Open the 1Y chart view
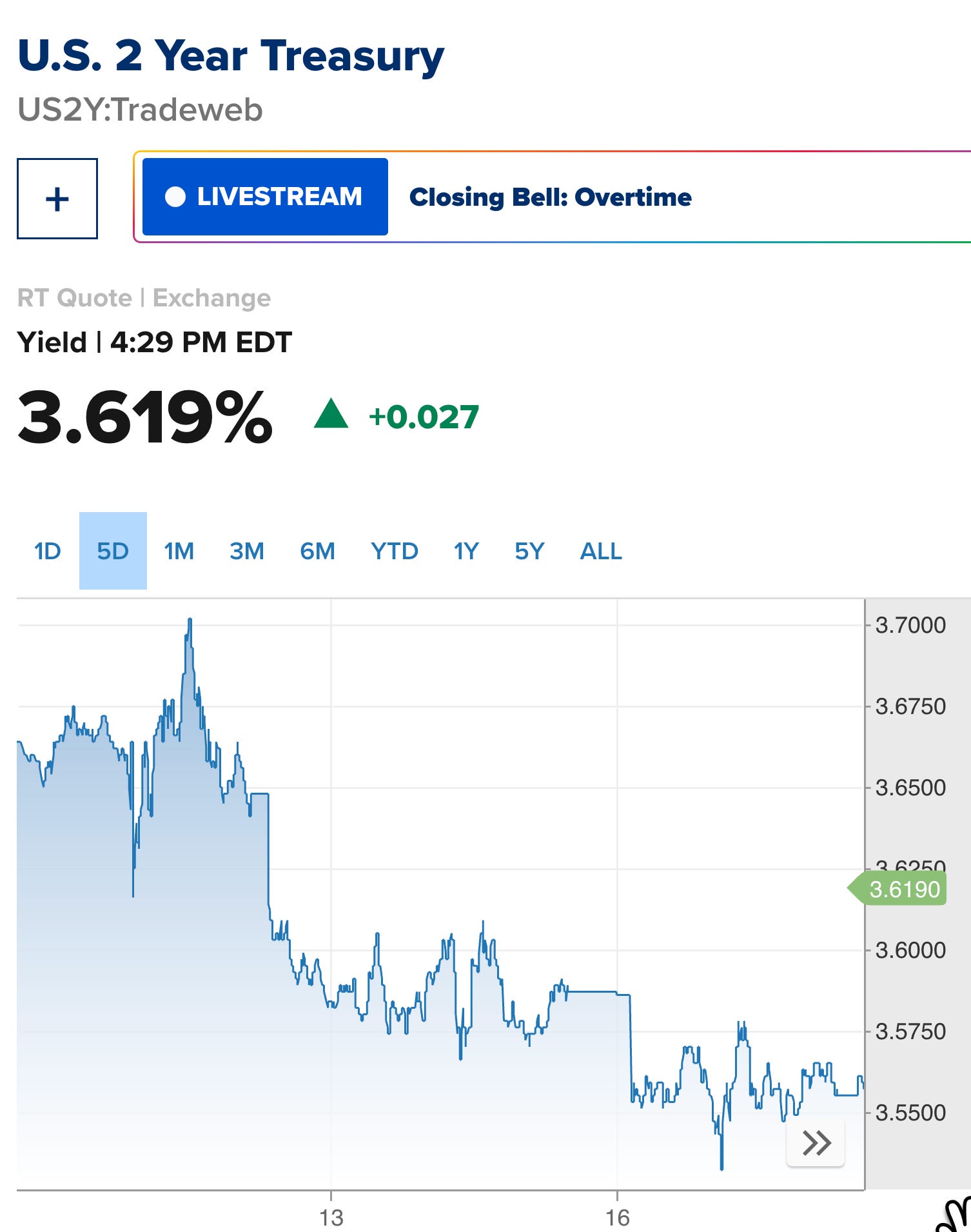The width and height of the screenshot is (971, 1232). [467, 551]
